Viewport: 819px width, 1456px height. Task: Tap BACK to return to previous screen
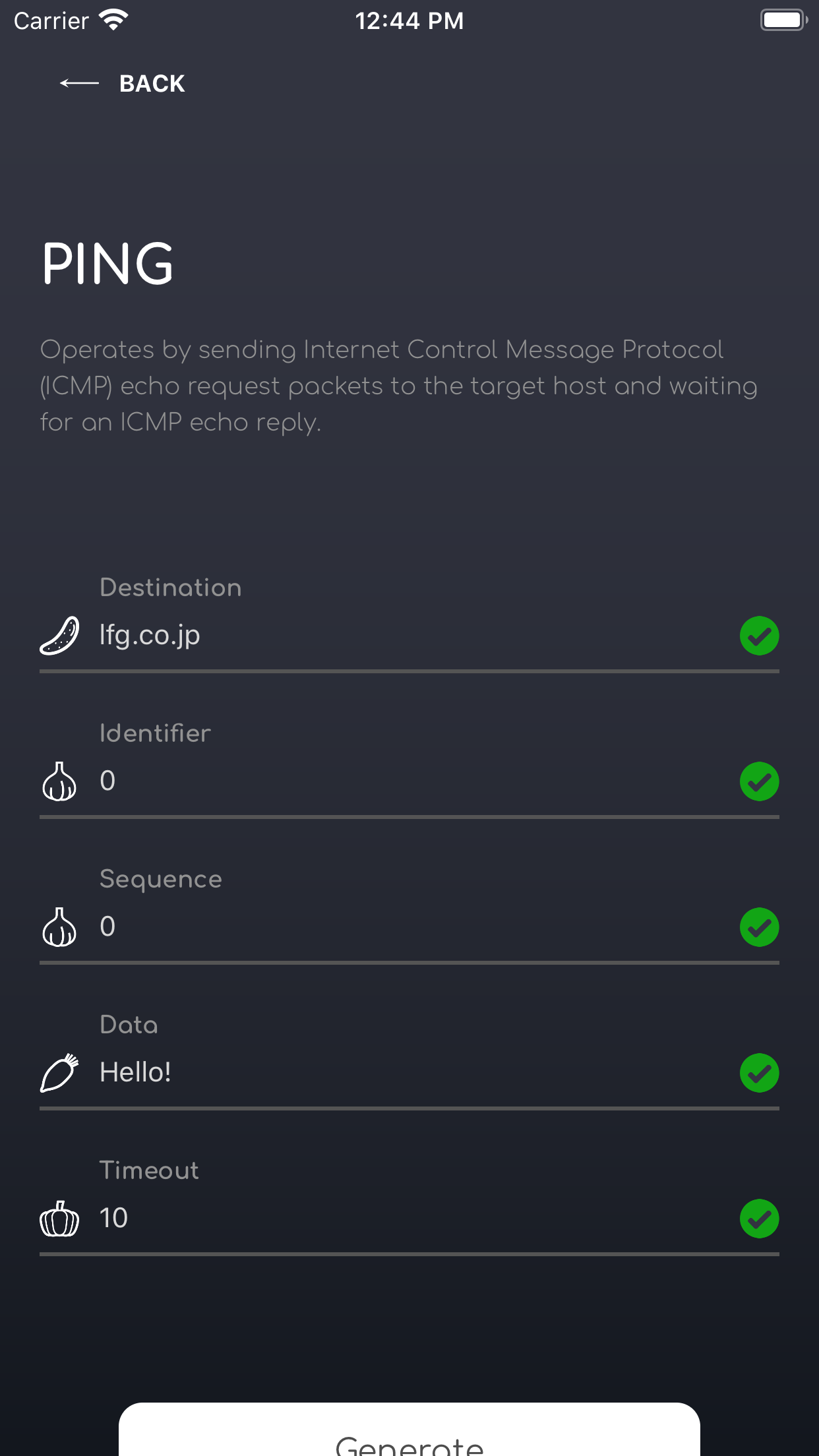[x=152, y=83]
